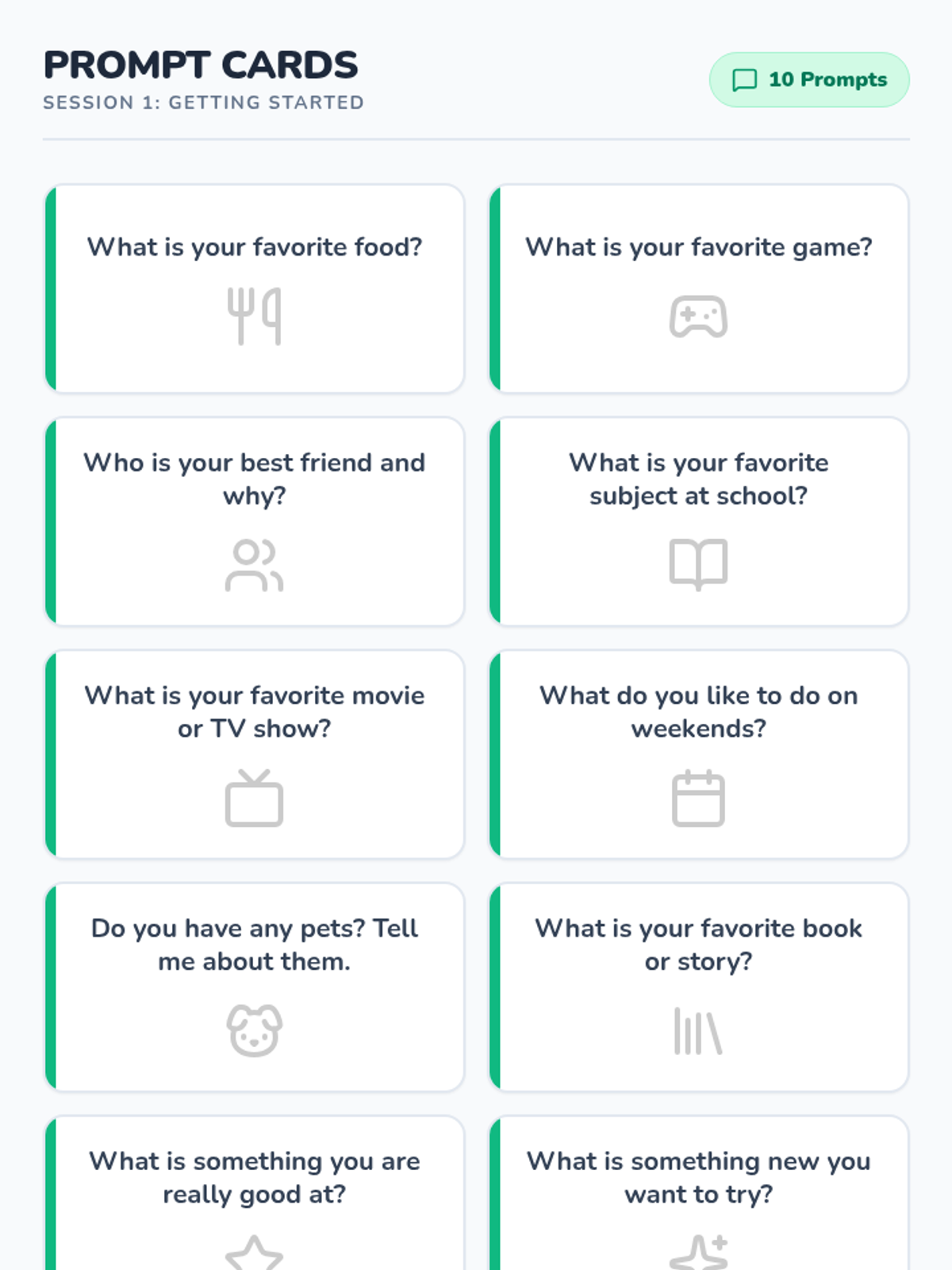
Task: Select the something new to try card
Action: tap(698, 1191)
